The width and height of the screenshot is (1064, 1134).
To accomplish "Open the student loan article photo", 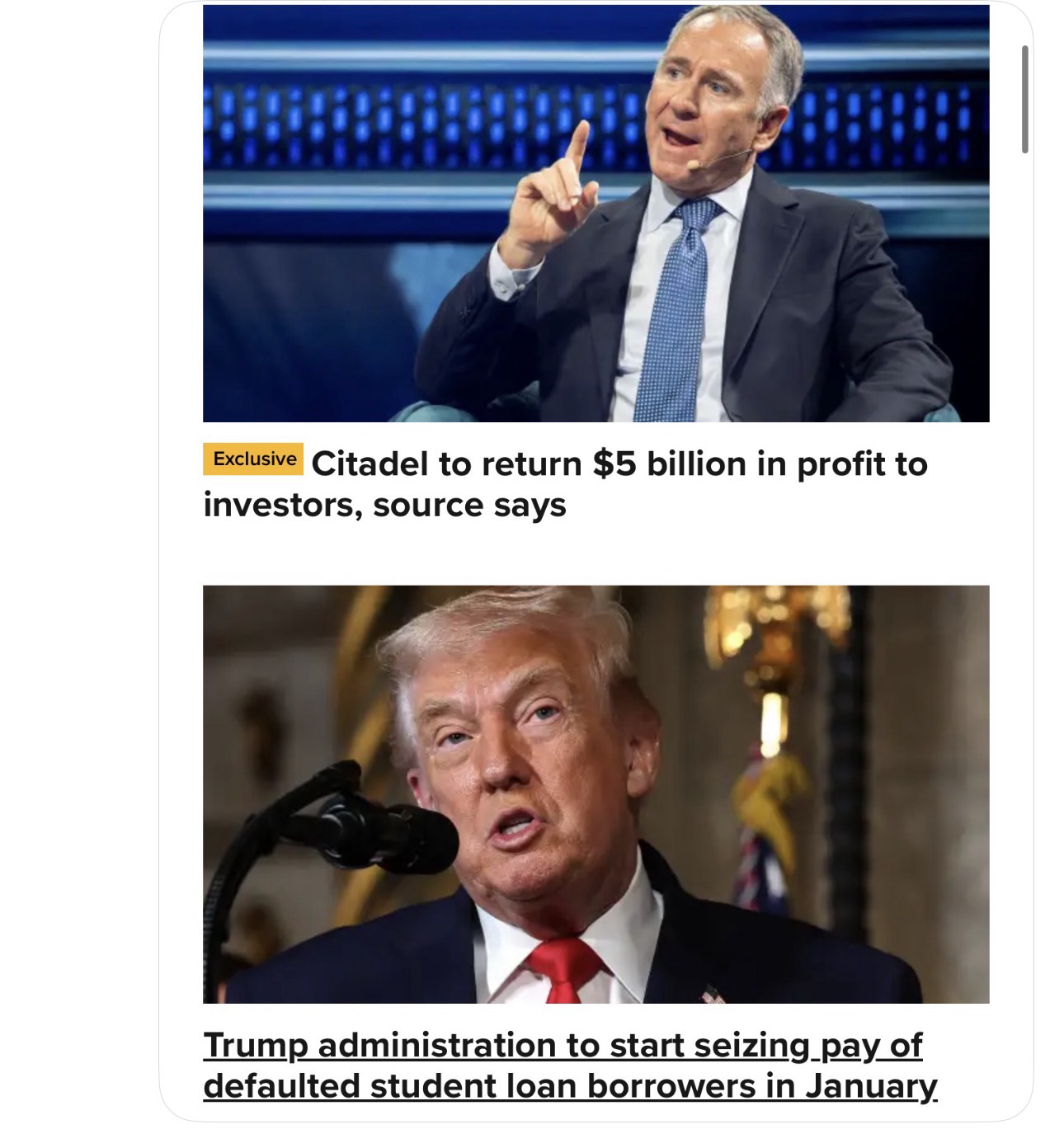I will click(x=596, y=794).
